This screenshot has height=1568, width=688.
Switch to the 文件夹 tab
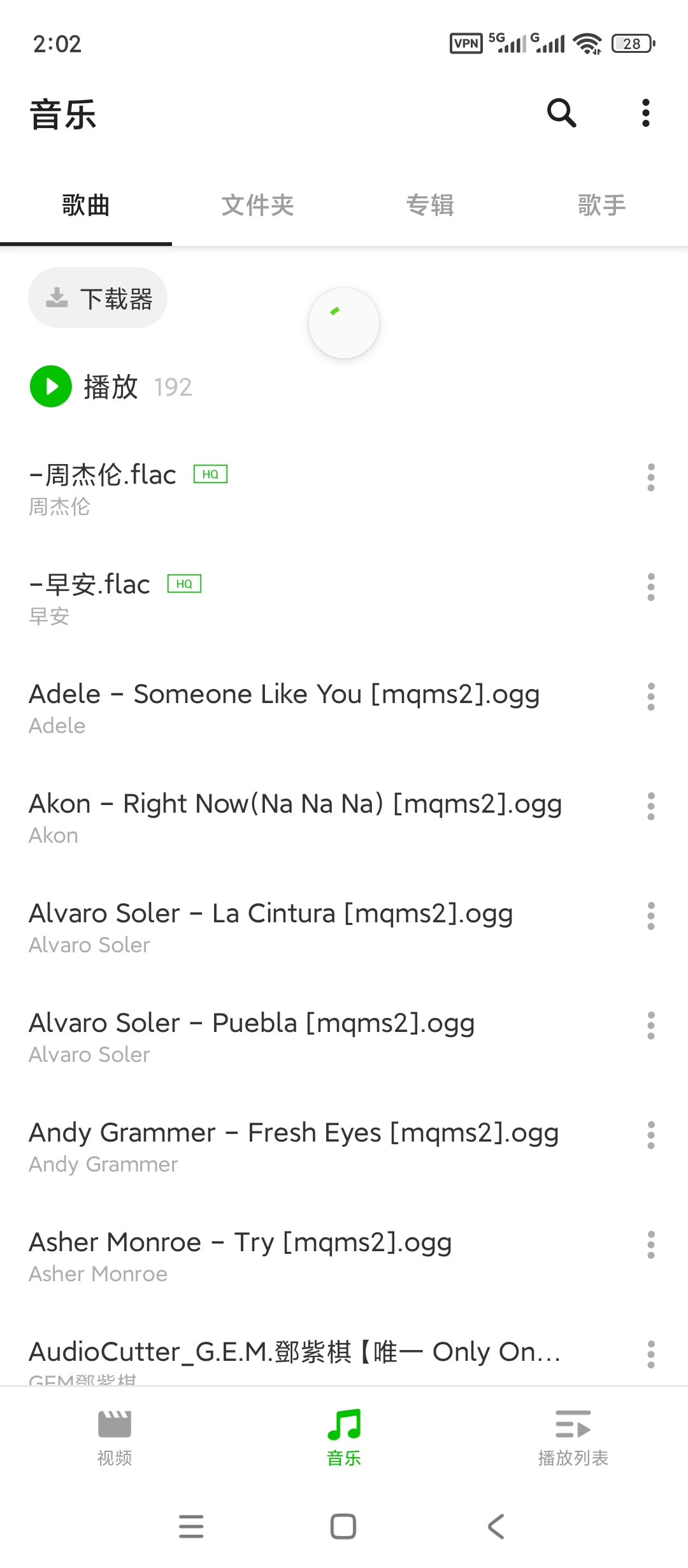point(258,205)
